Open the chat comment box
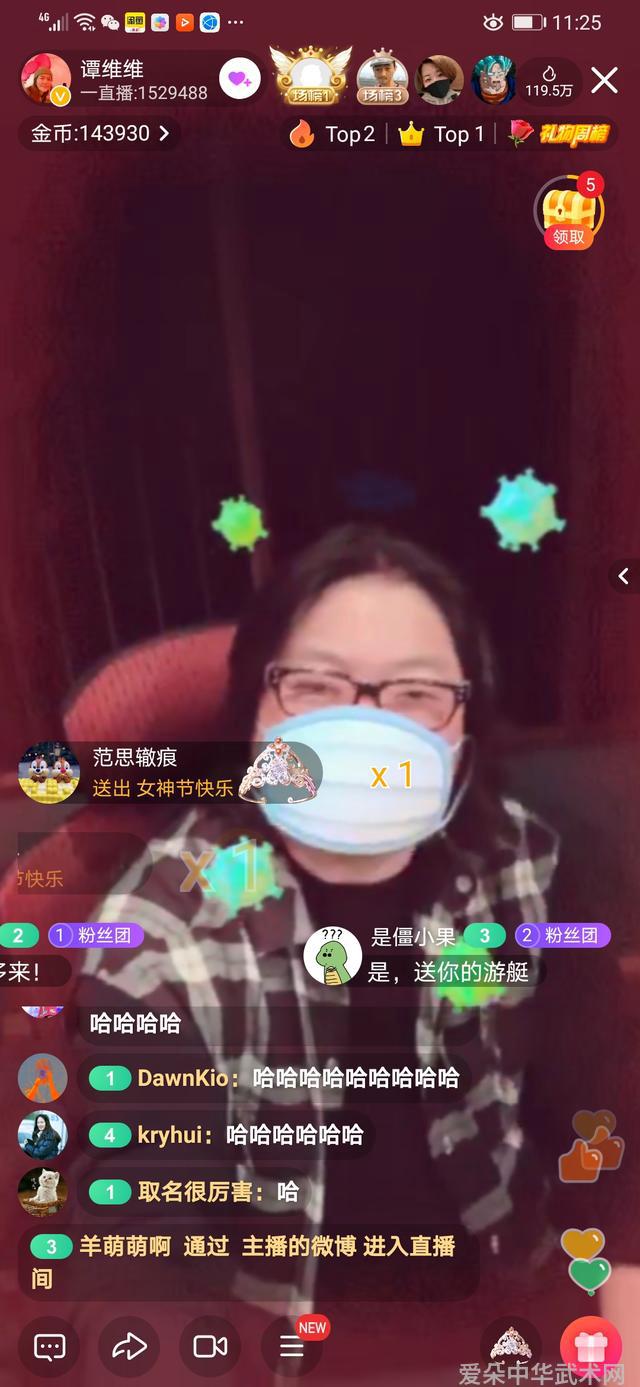 [x=49, y=1347]
